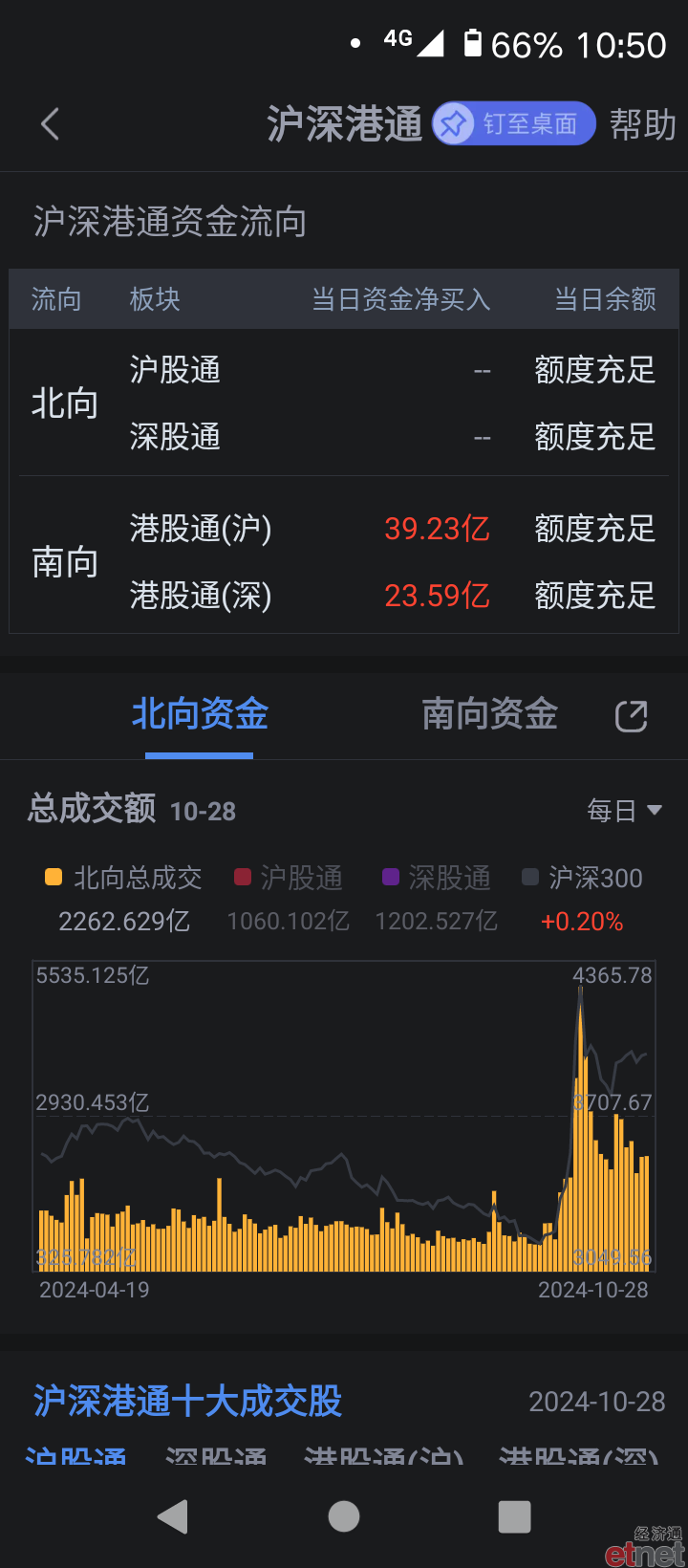
Task: Open the 深股通 row in the flow table
Action: pos(392,437)
